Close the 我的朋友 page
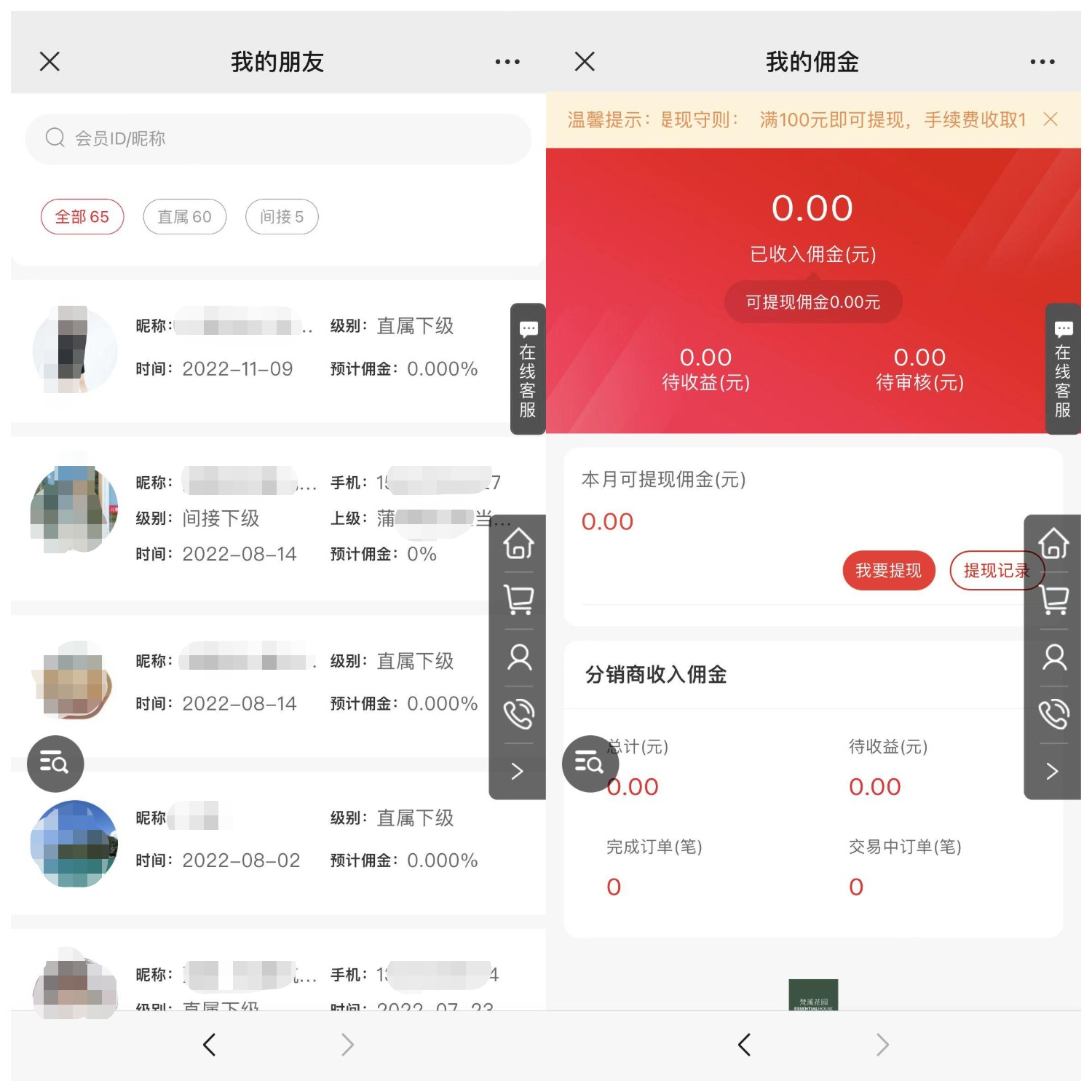1092x1092 pixels. click(x=50, y=62)
